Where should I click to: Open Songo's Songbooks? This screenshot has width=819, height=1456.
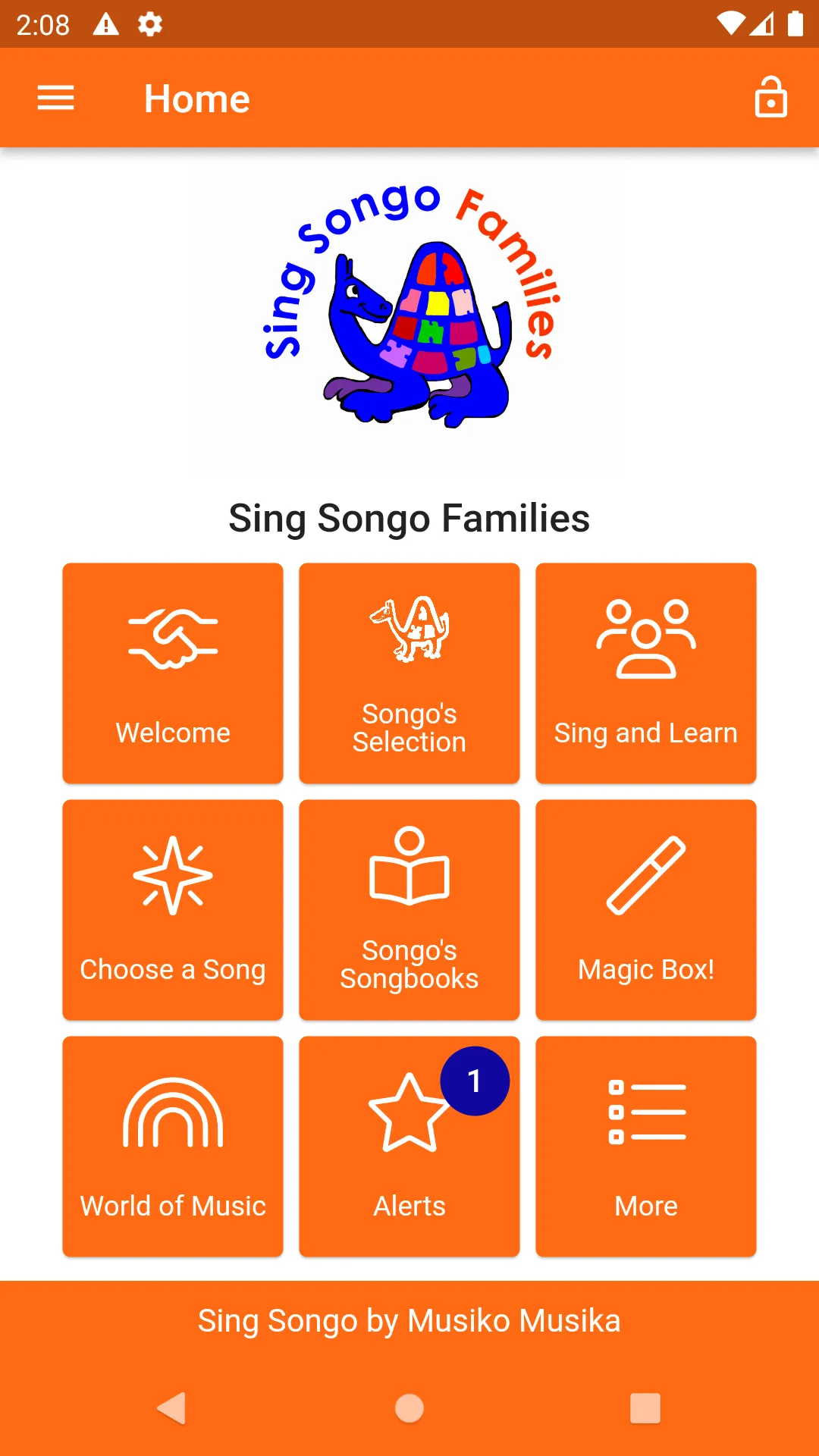pos(409,910)
